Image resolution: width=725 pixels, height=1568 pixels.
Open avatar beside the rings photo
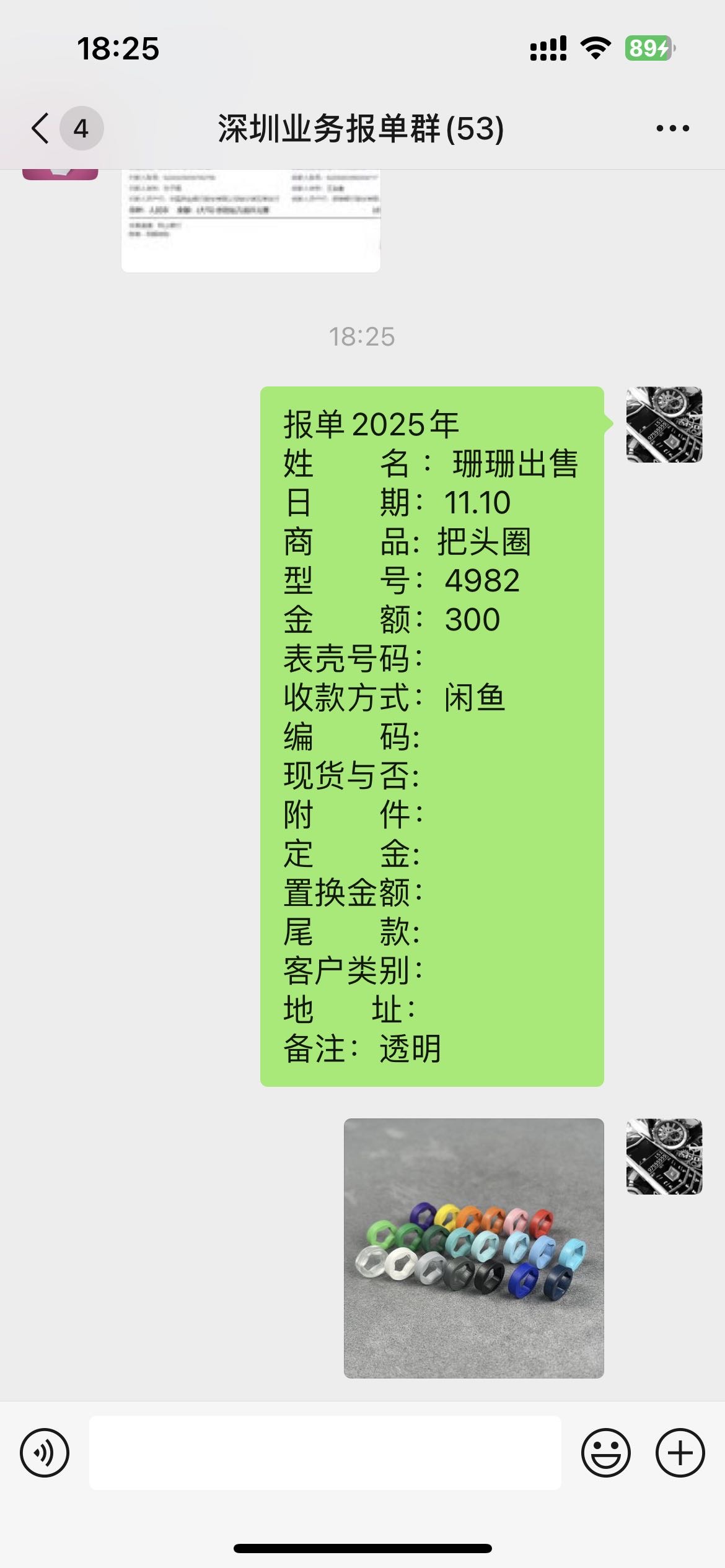(664, 1156)
